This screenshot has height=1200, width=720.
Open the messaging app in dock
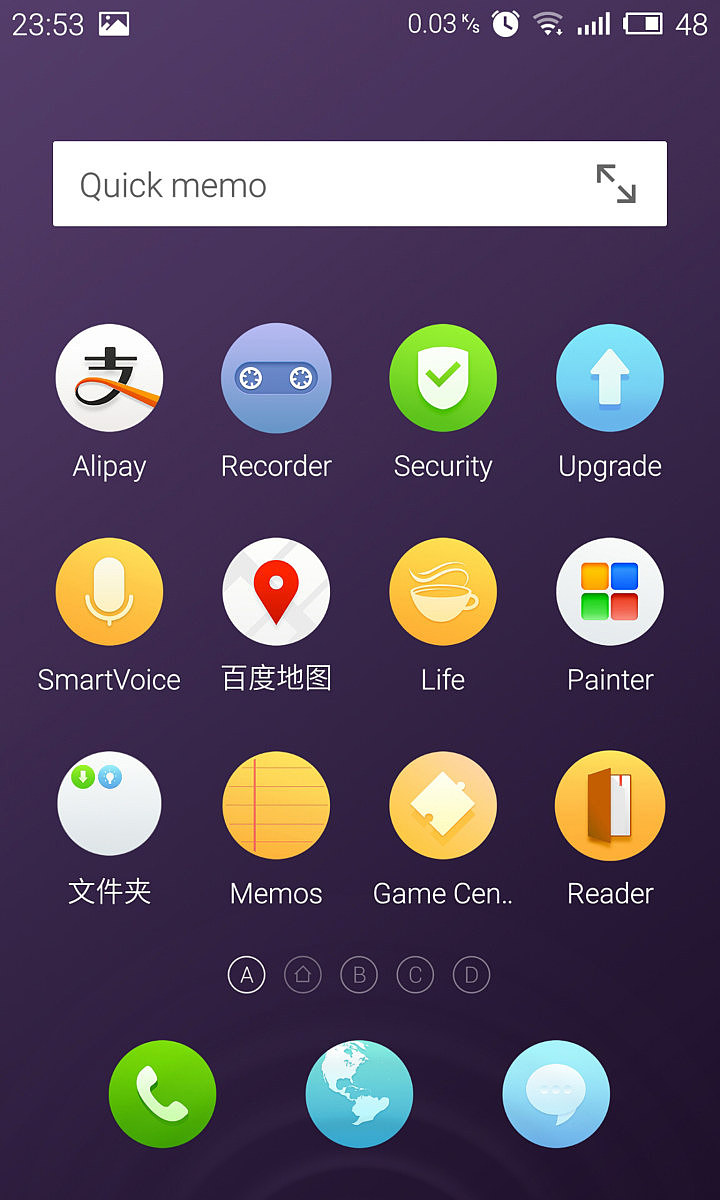click(x=556, y=1093)
